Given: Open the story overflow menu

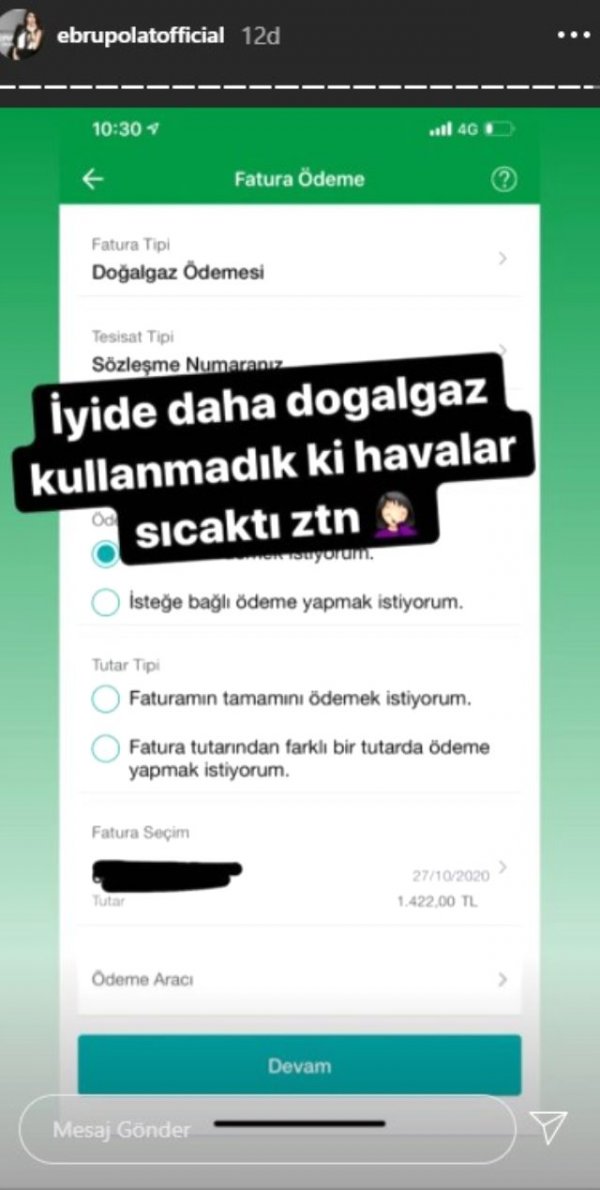Looking at the screenshot, I should click(x=572, y=35).
